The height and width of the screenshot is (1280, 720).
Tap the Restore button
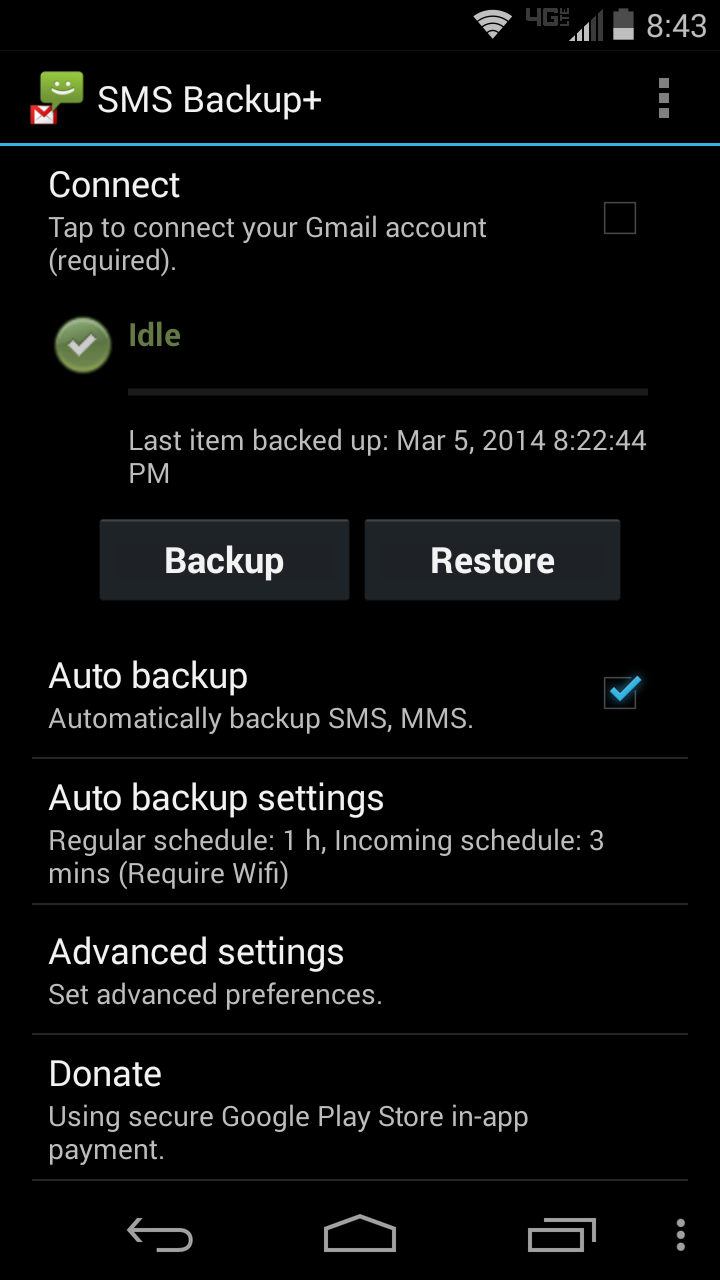(492, 560)
